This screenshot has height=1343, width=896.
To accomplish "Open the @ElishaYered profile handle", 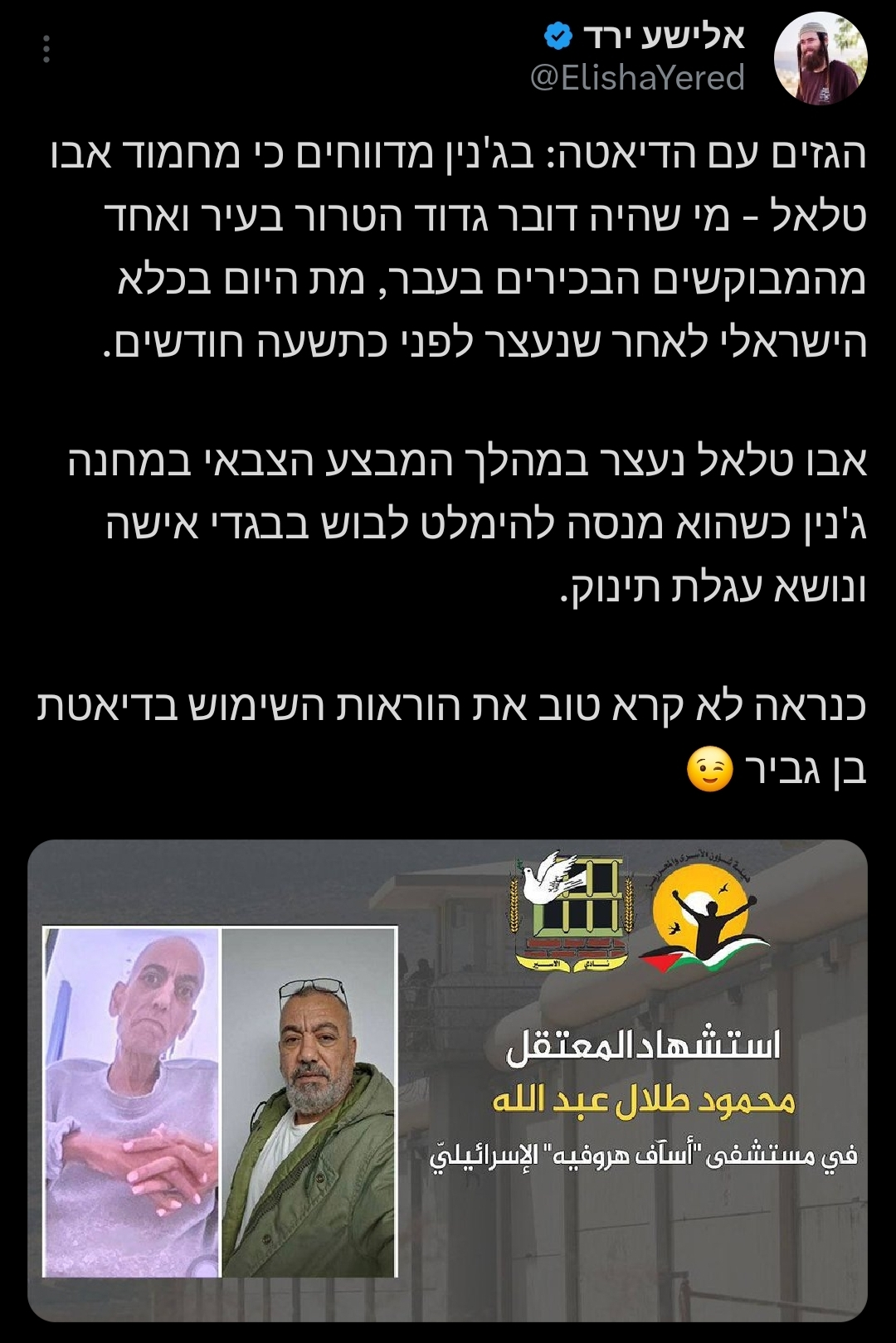I will (637, 78).
